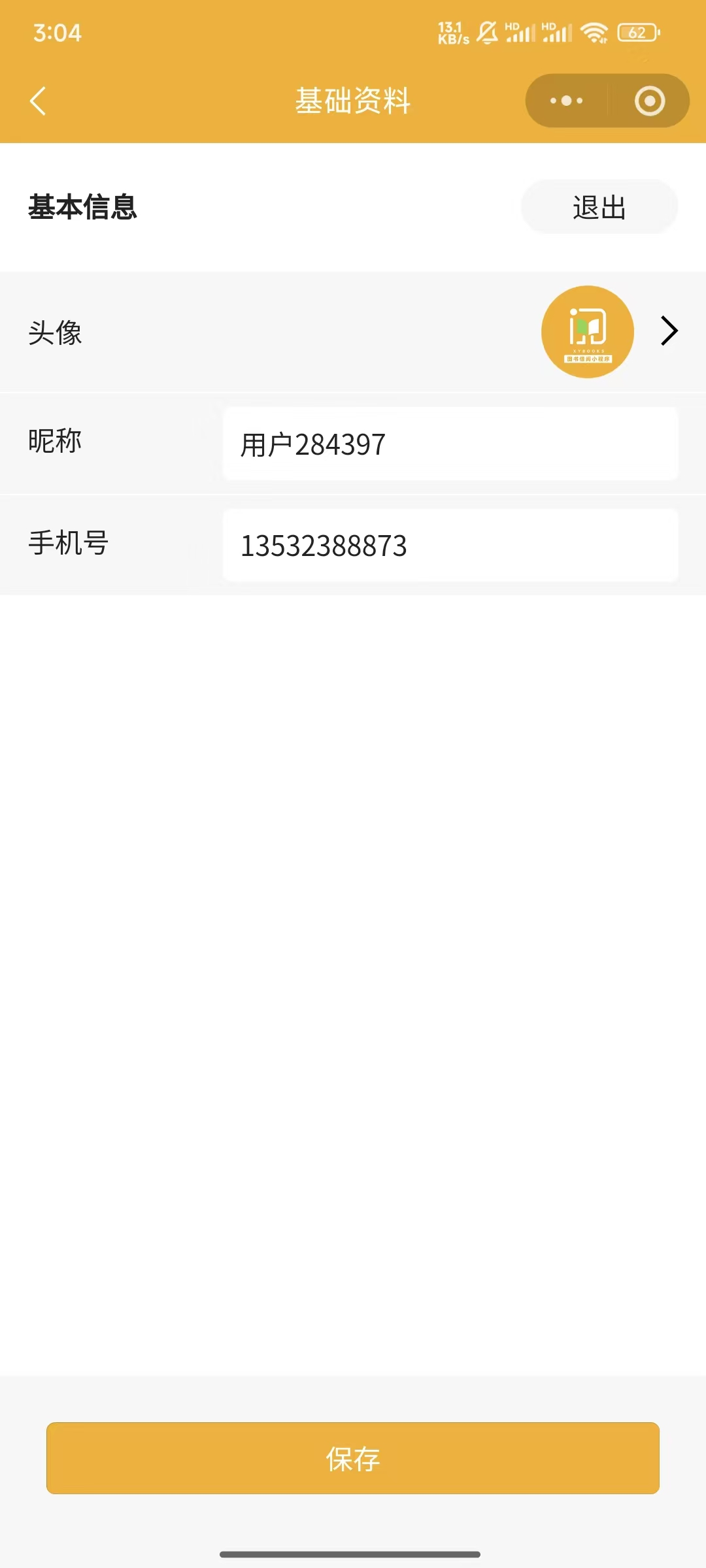Tap 保存 to save the profile

(353, 1458)
